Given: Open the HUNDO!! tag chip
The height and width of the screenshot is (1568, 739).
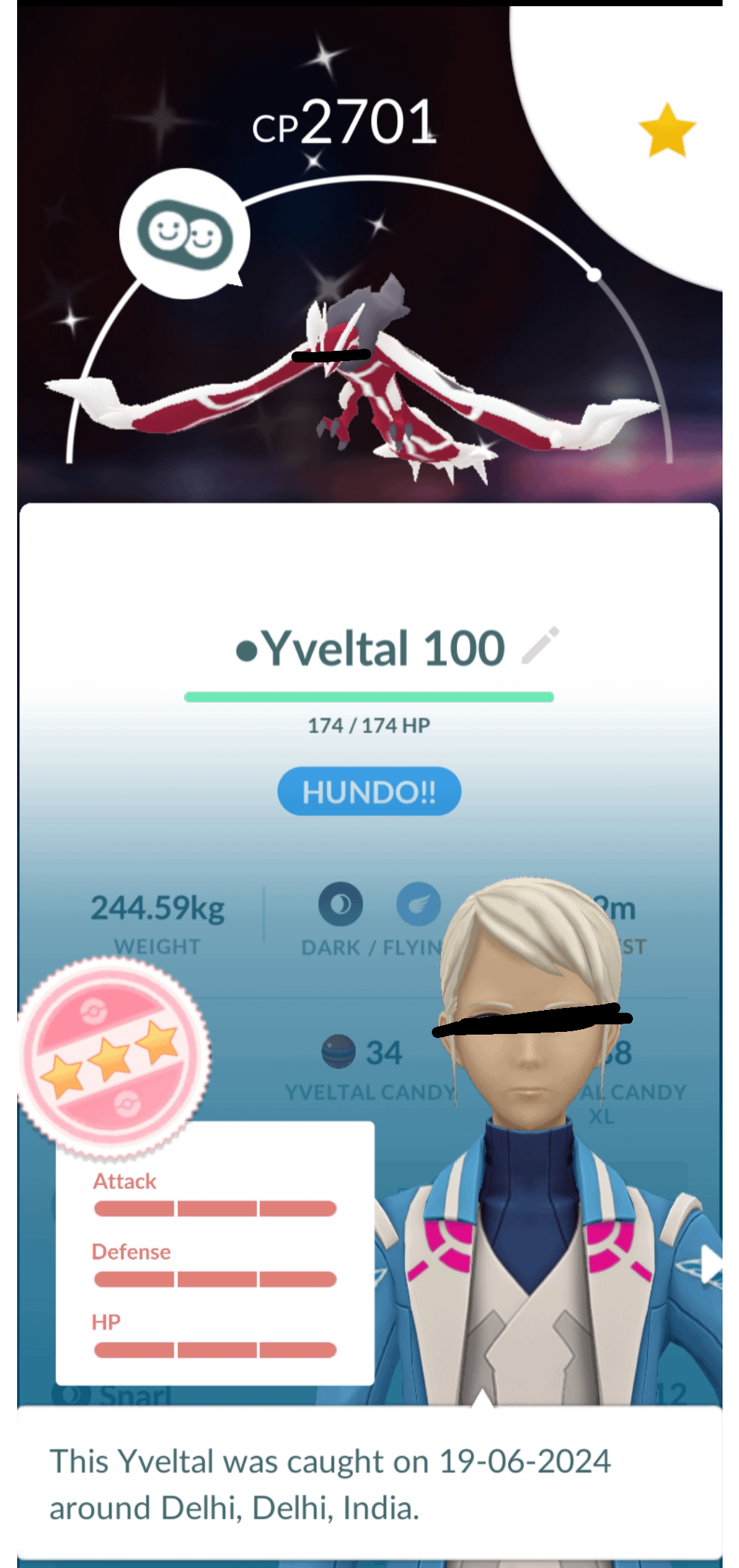Looking at the screenshot, I should coord(369,792).
